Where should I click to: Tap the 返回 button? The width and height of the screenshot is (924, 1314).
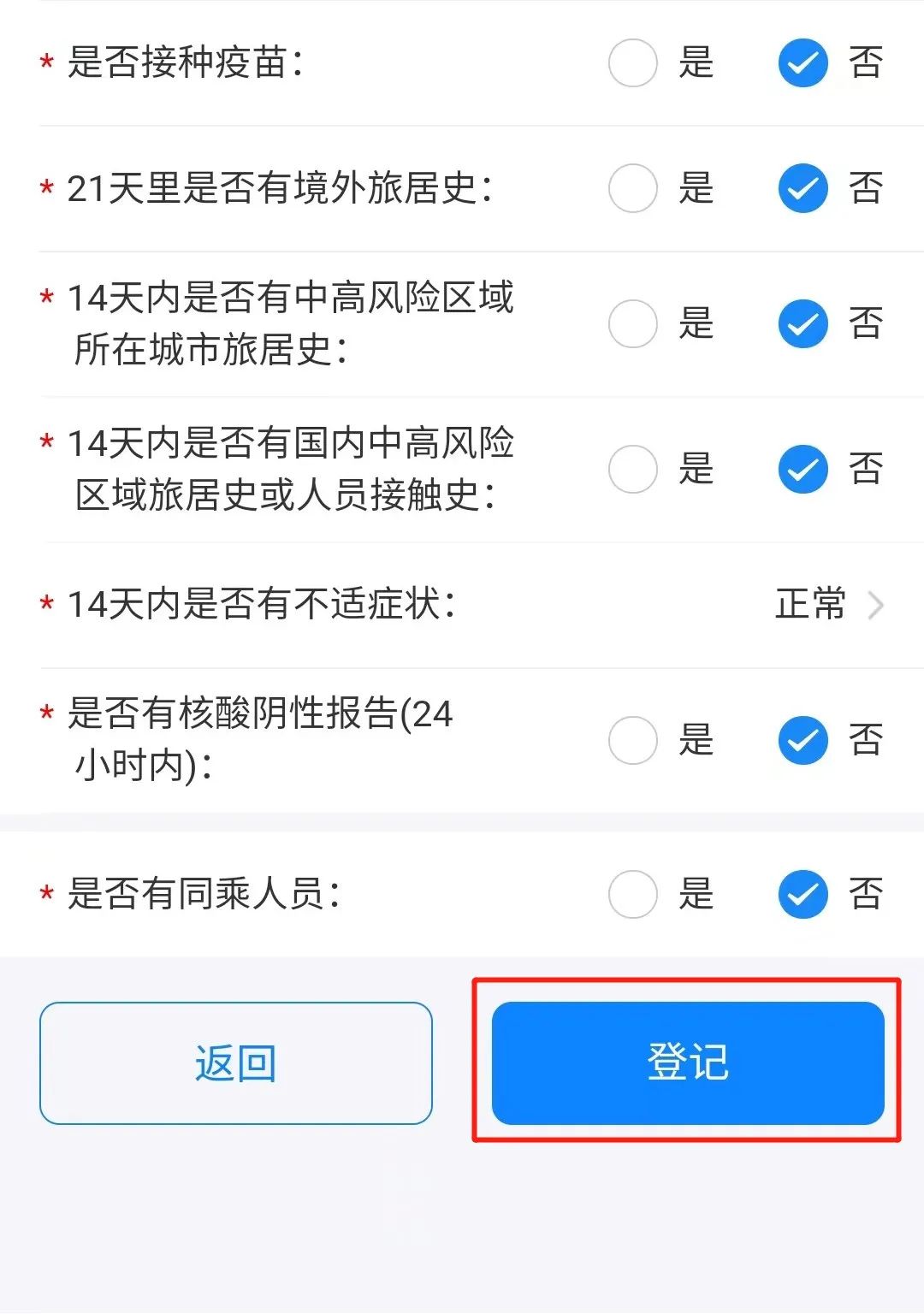pyautogui.click(x=235, y=1063)
